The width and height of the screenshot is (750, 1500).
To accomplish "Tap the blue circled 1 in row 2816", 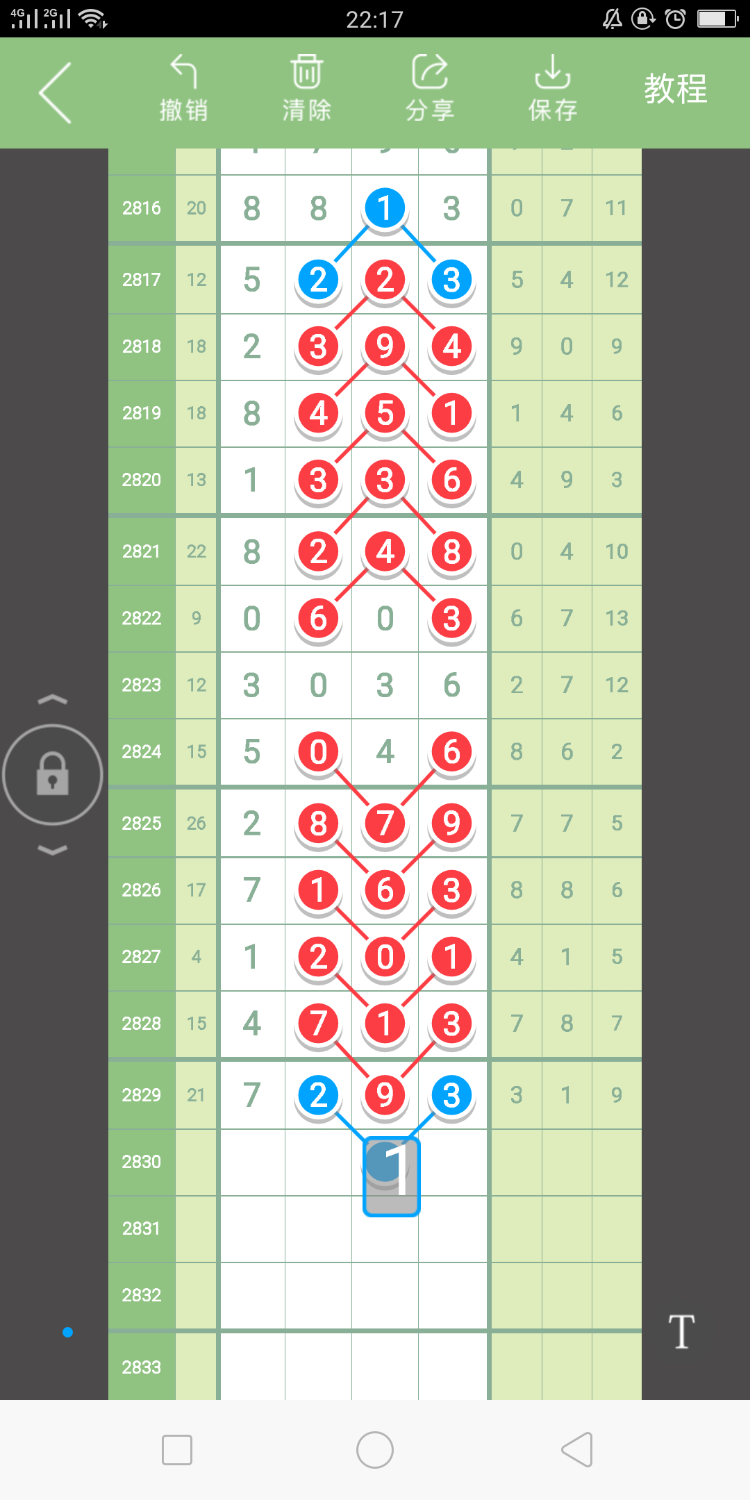I will coord(385,208).
